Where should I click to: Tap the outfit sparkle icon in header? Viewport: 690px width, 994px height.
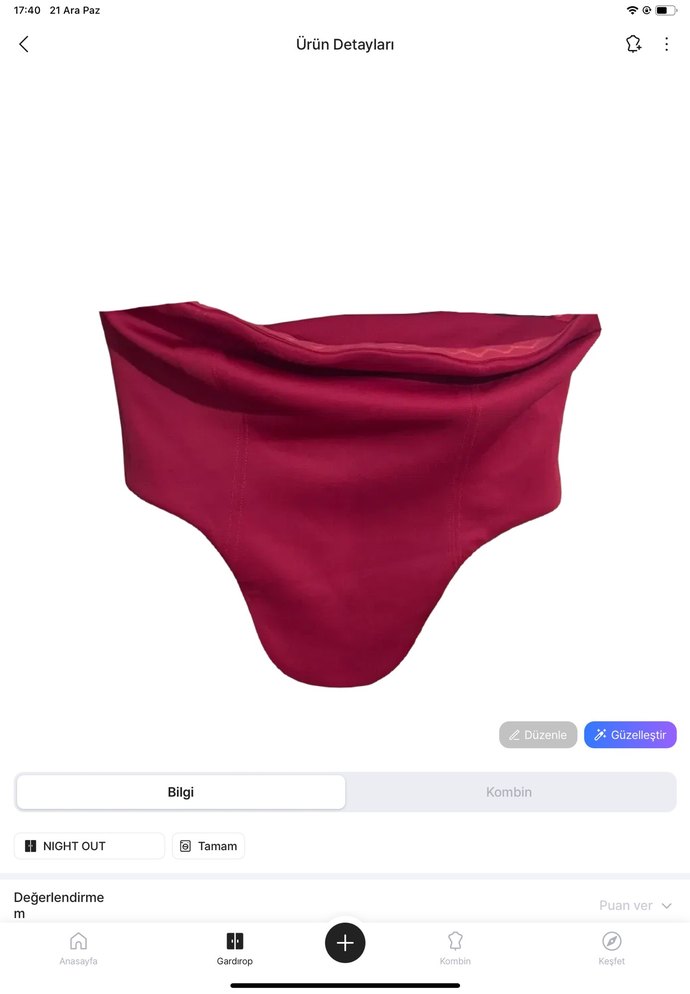tap(633, 44)
